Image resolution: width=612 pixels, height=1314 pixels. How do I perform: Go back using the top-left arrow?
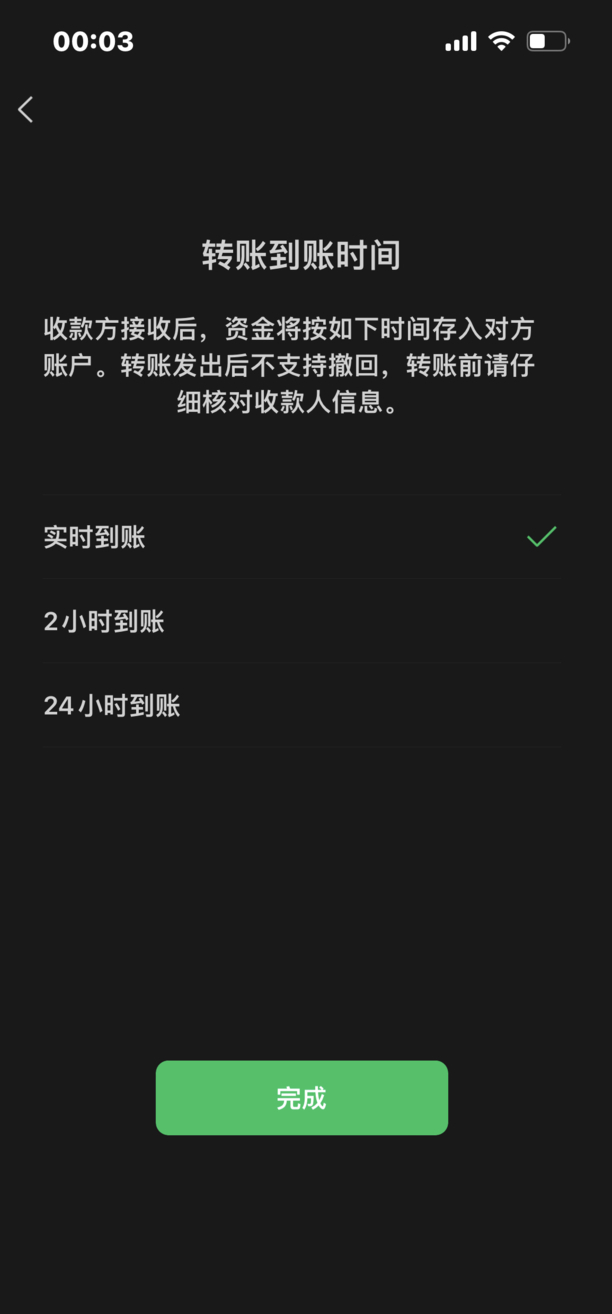pyautogui.click(x=26, y=110)
